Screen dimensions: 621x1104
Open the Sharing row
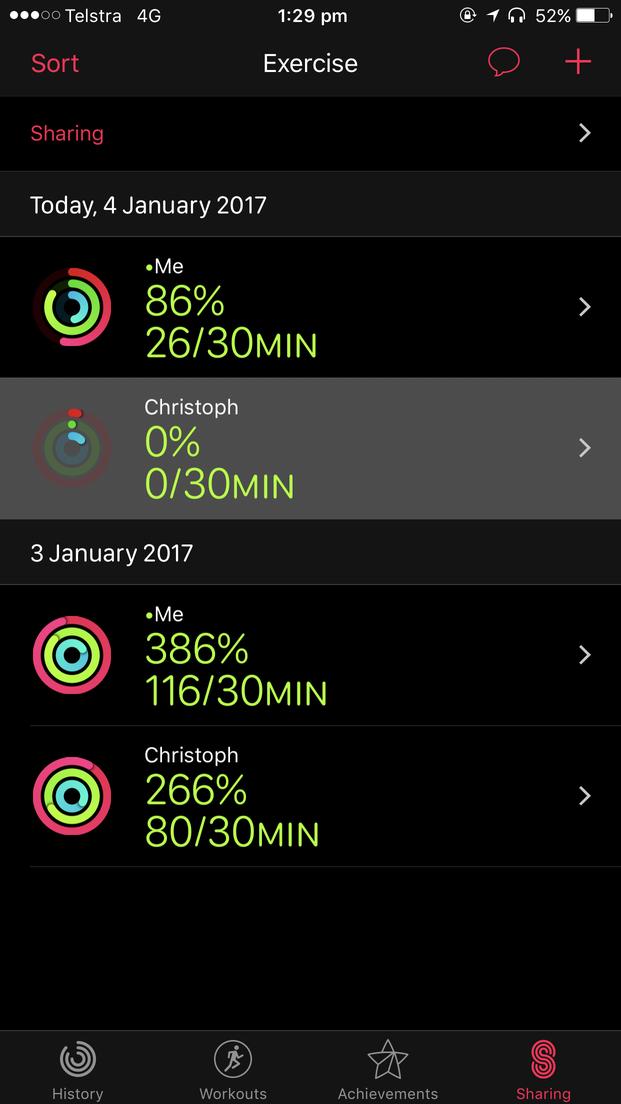[x=310, y=133]
